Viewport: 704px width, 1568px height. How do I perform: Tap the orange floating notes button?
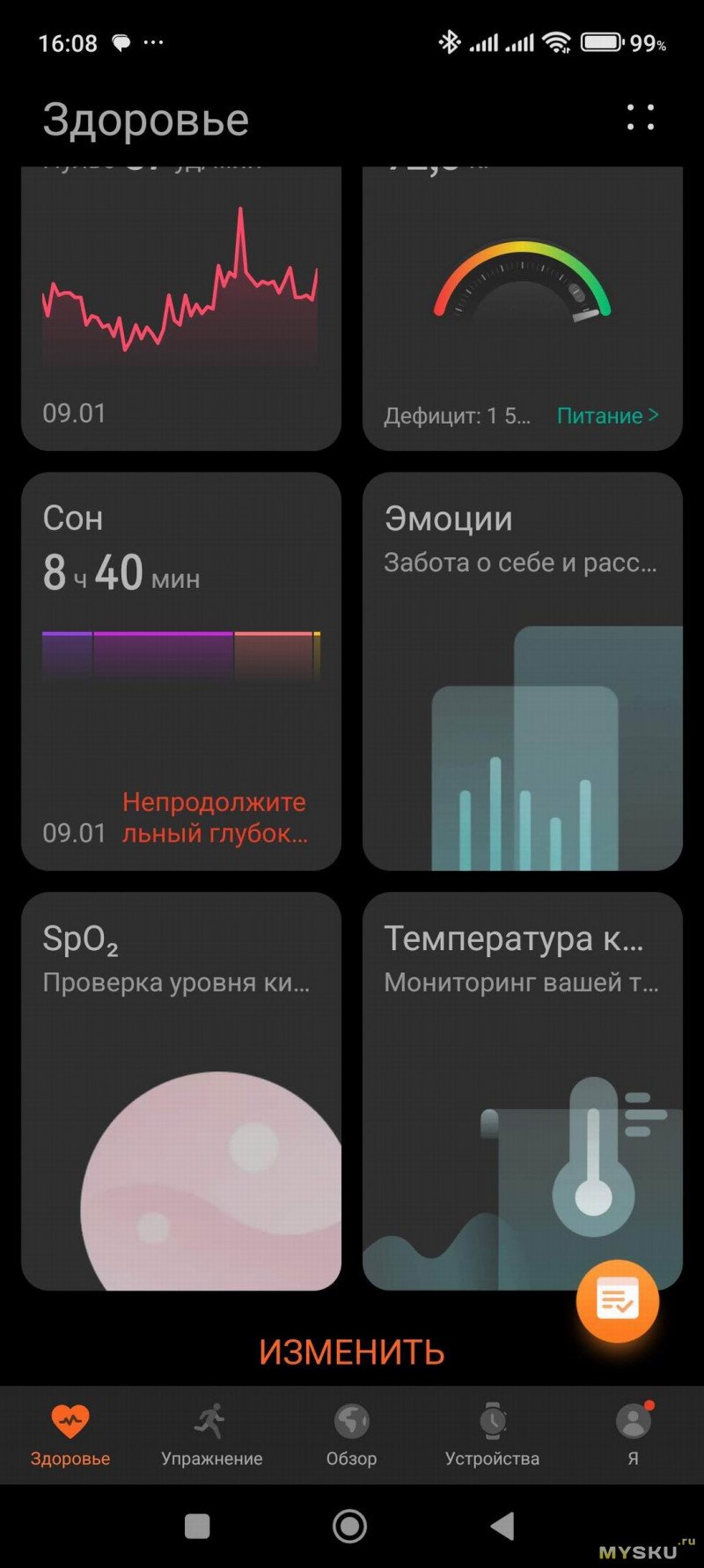click(617, 1300)
